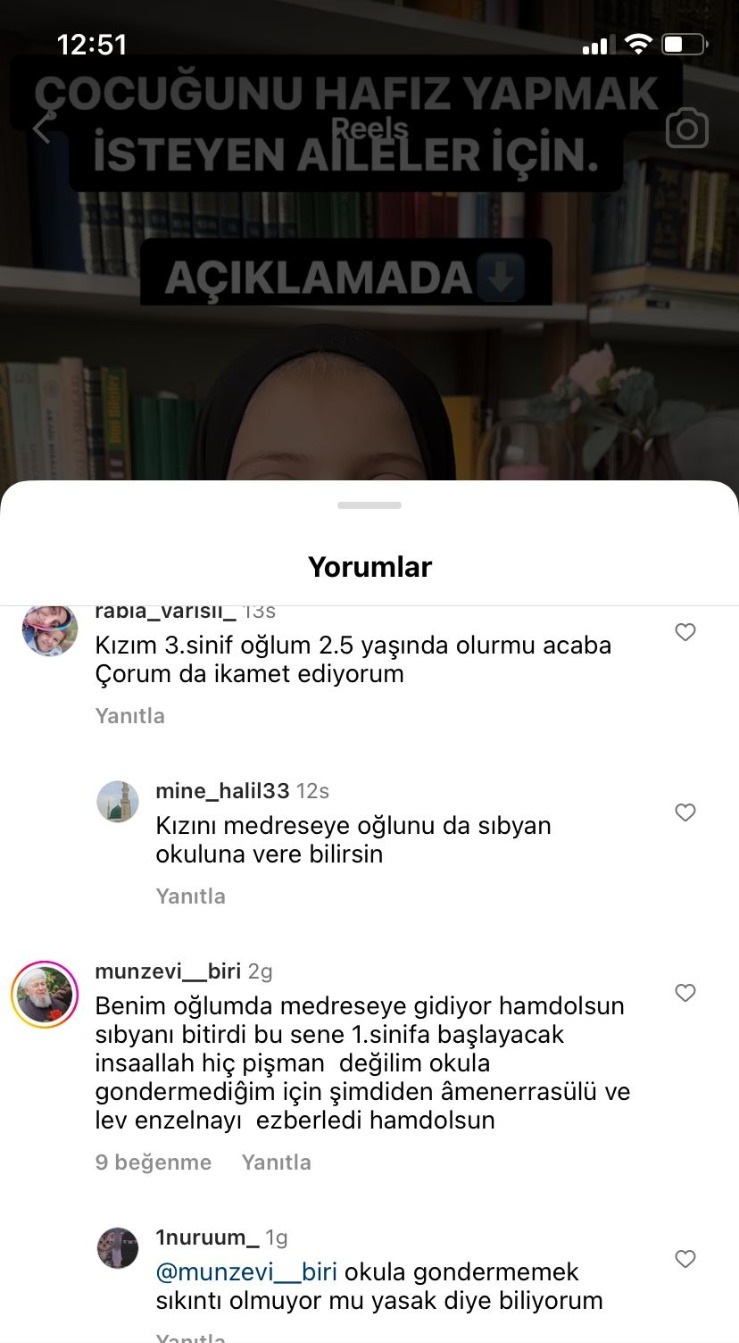Like 1nuruum_'s reply

pyautogui.click(x=685, y=1259)
